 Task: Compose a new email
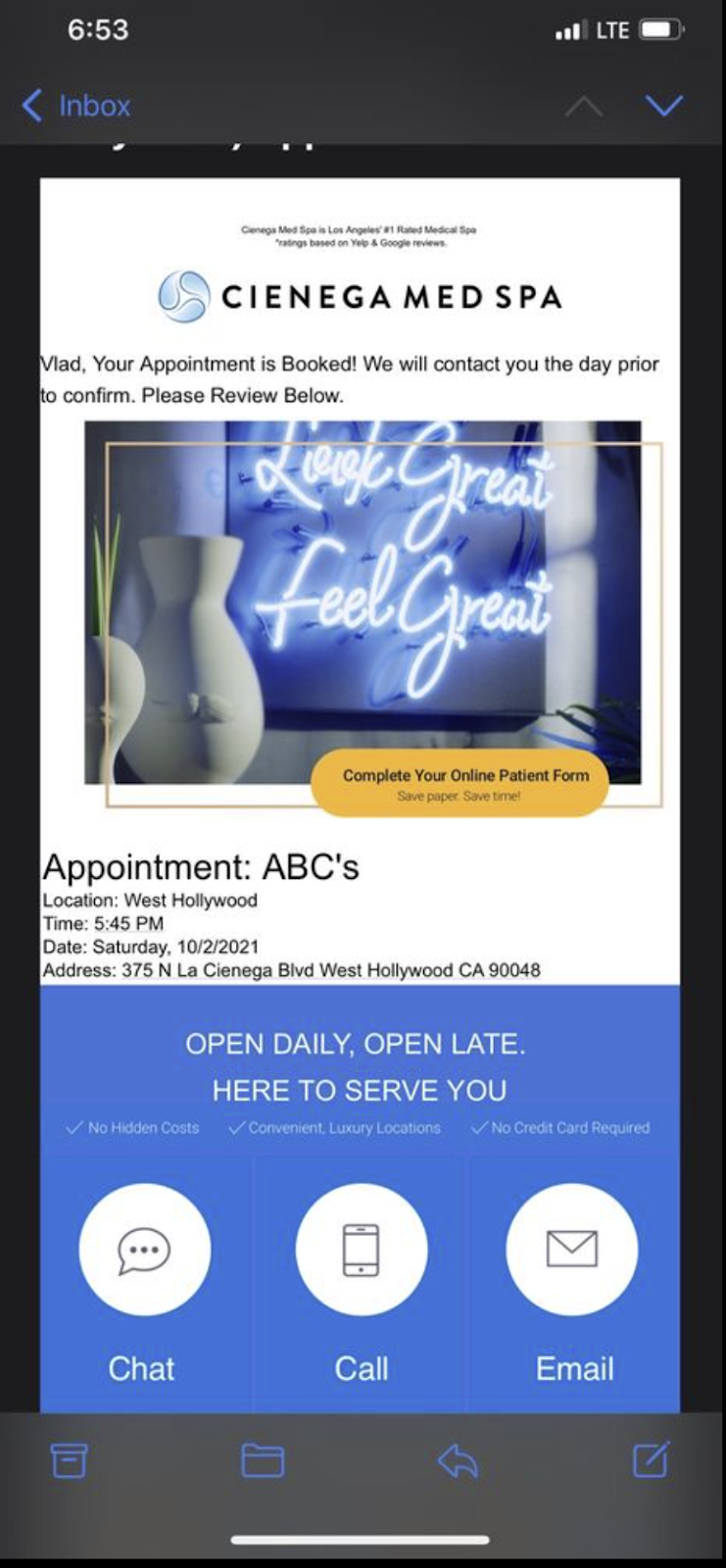click(x=652, y=1460)
